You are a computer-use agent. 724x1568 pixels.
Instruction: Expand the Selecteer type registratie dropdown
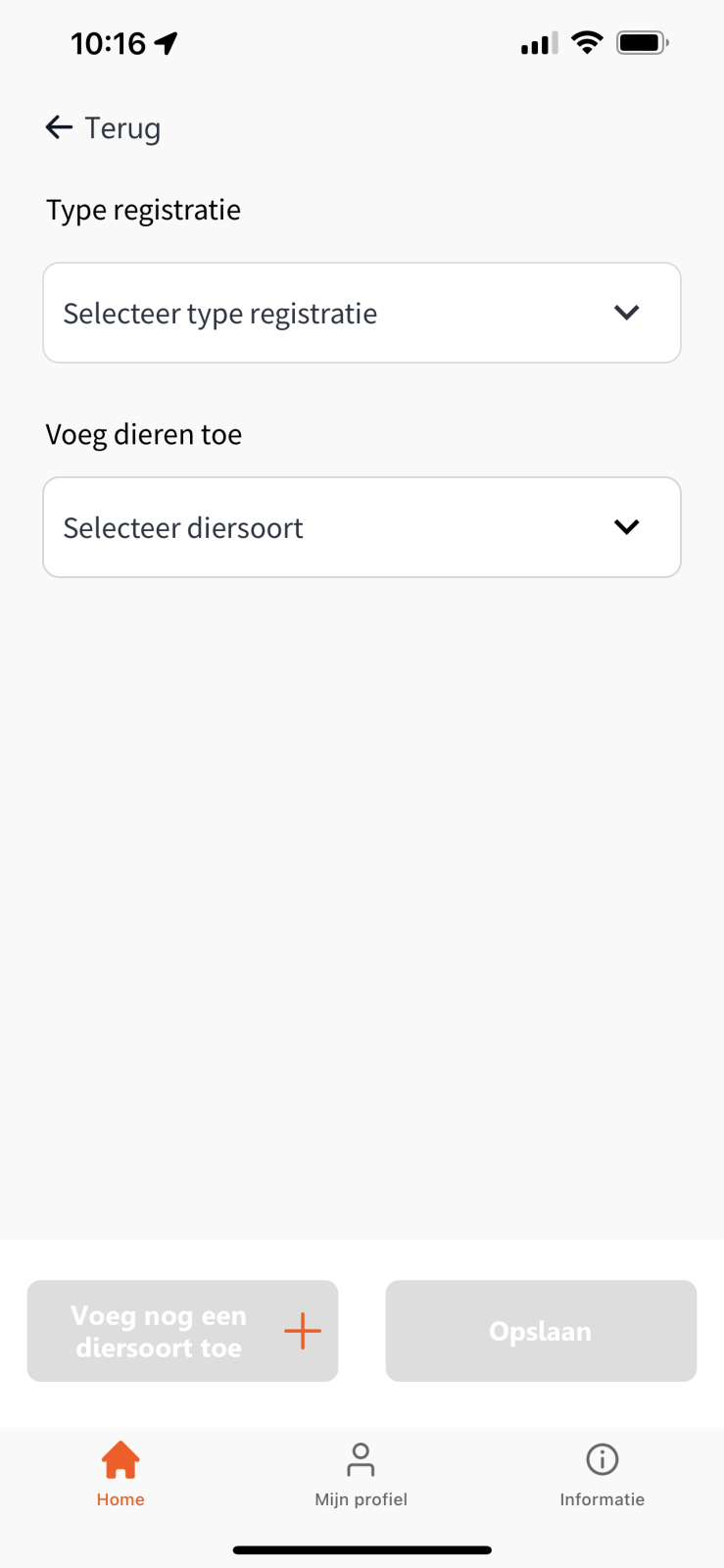click(362, 313)
